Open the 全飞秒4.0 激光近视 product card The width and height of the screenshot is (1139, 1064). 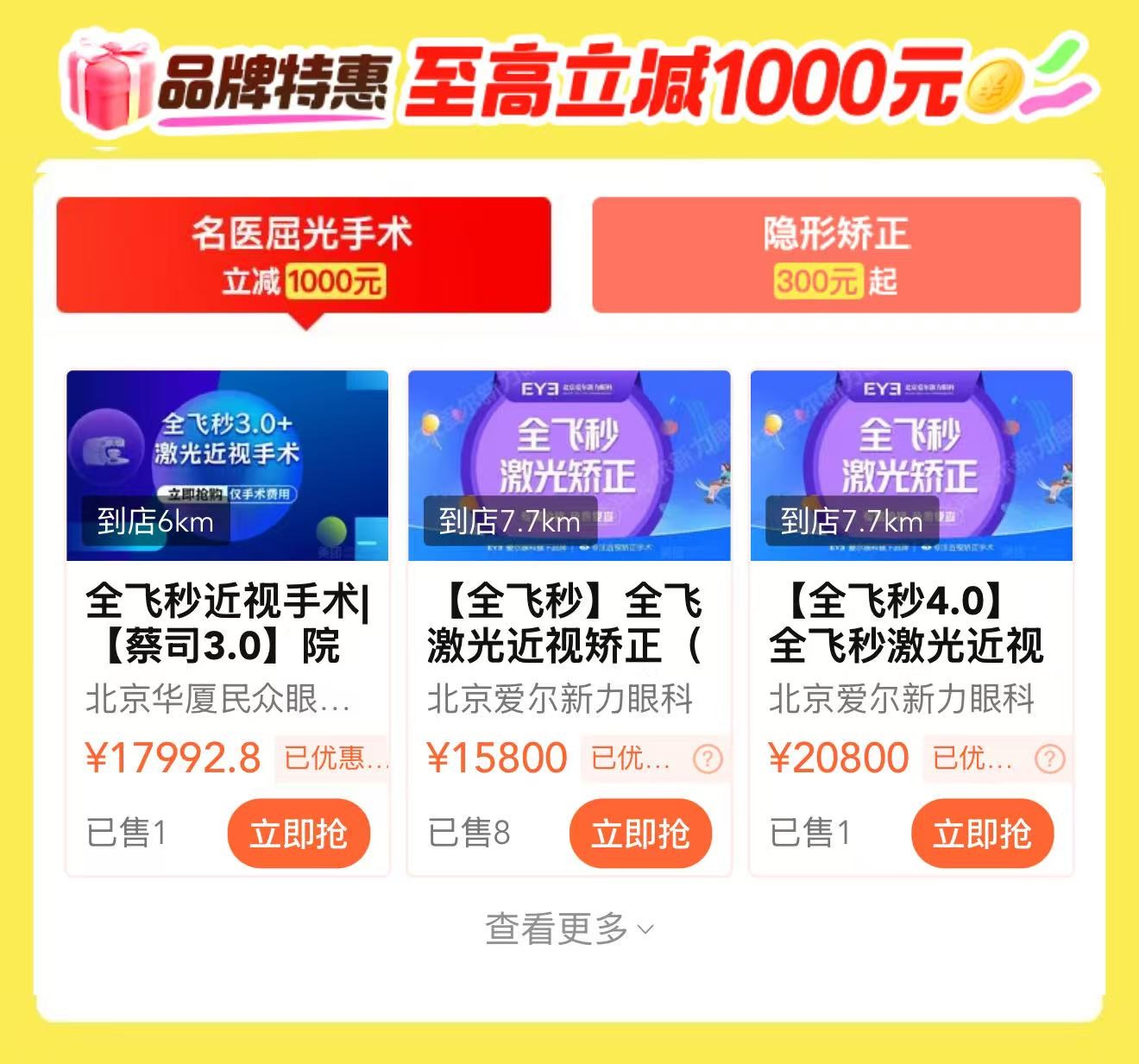910,621
